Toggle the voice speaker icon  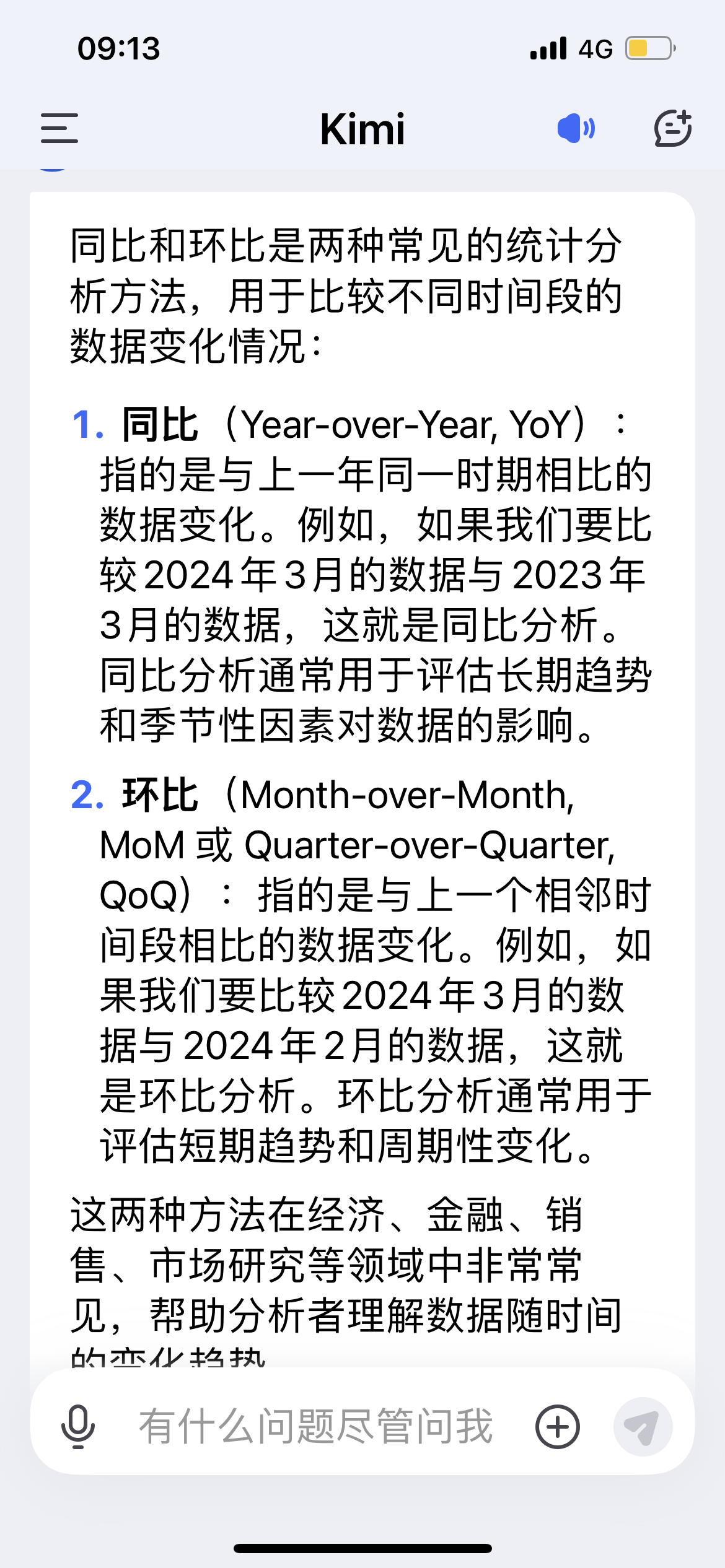(x=576, y=128)
